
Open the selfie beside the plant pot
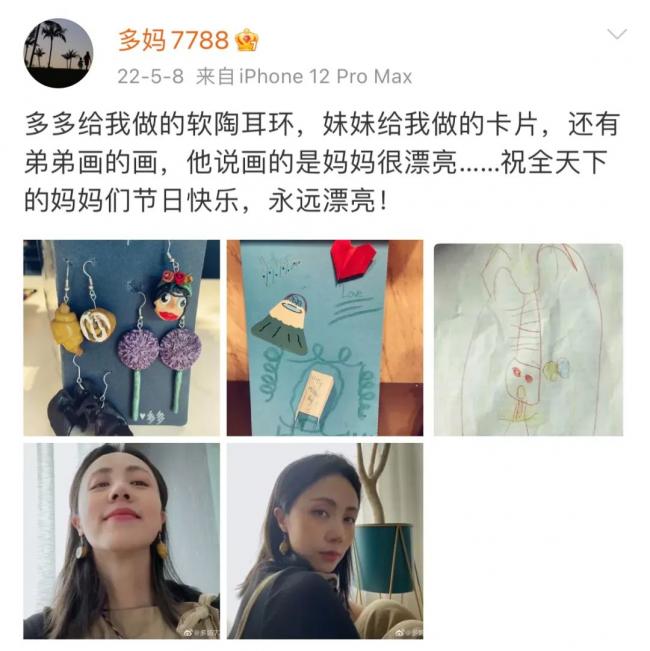click(324, 541)
